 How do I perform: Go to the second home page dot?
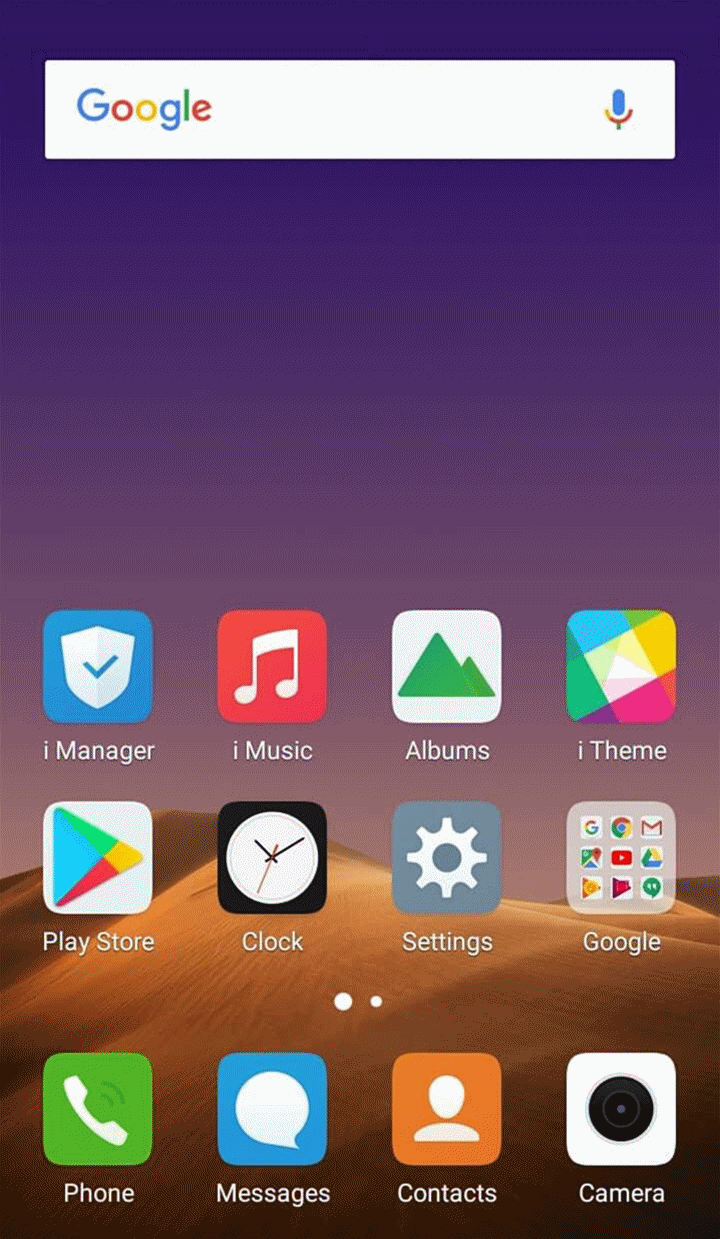(376, 1001)
